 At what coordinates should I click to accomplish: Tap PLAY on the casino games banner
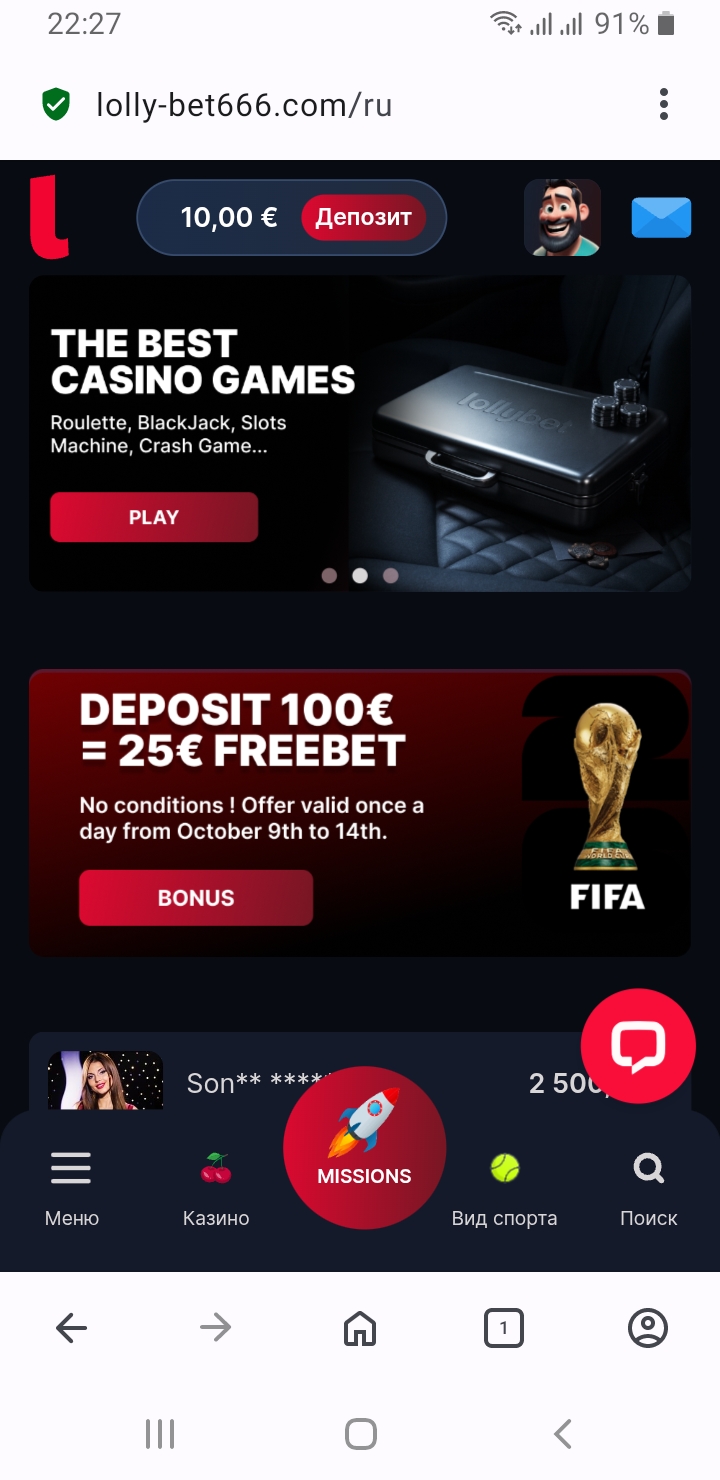point(154,517)
